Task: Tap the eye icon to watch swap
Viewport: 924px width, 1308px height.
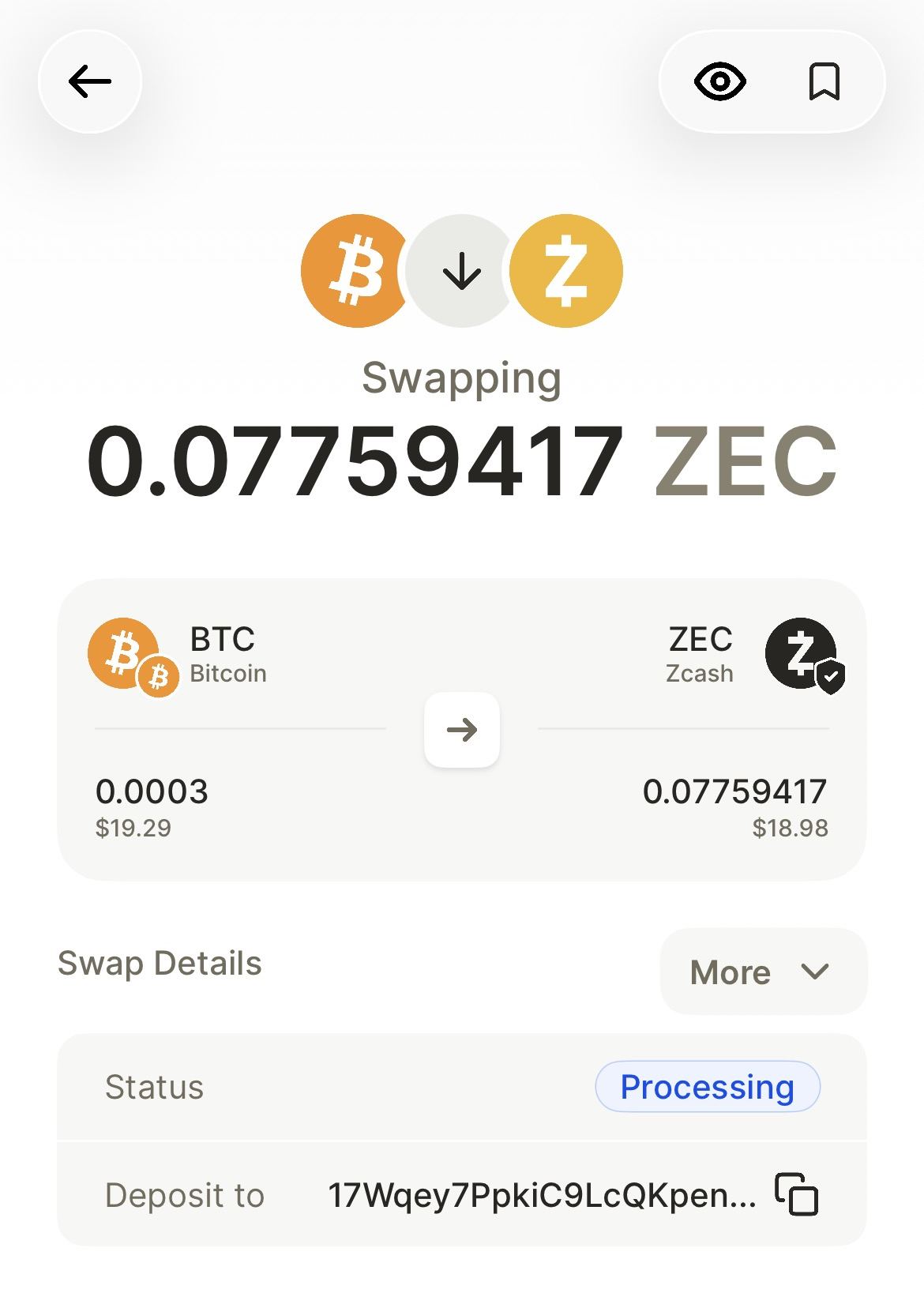Action: (x=719, y=81)
